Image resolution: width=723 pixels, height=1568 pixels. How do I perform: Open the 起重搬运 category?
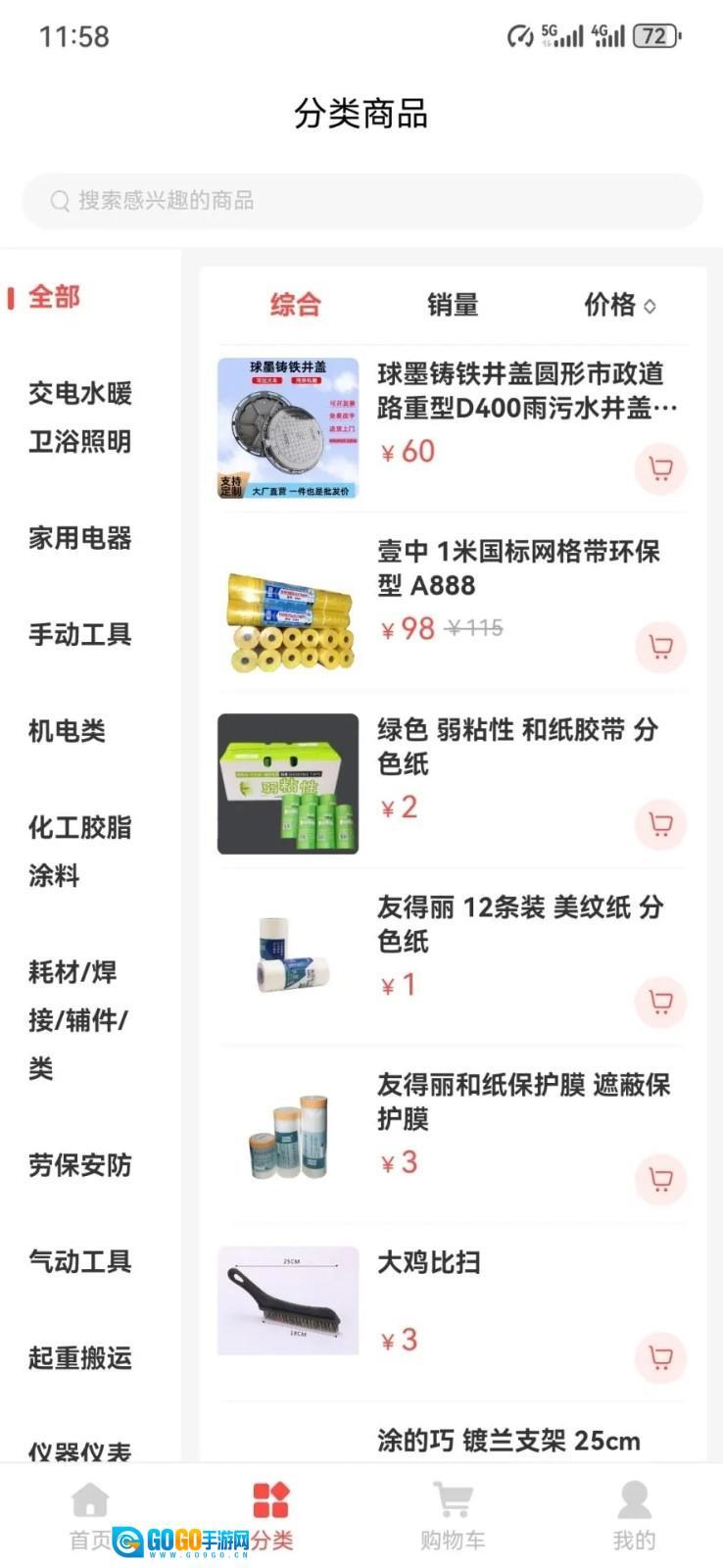[x=79, y=1357]
